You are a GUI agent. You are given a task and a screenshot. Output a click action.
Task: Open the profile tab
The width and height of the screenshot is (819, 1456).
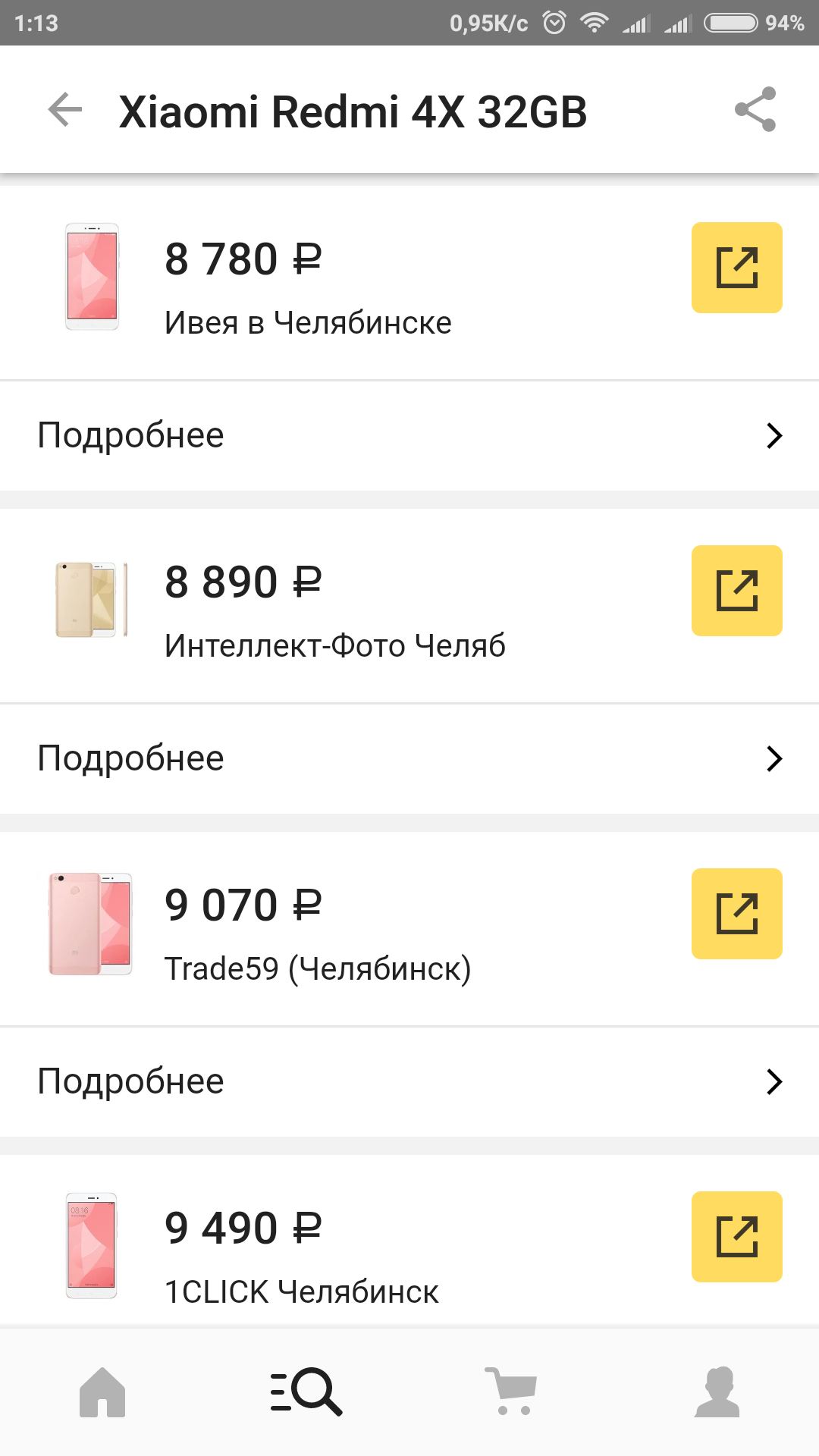point(717,1392)
